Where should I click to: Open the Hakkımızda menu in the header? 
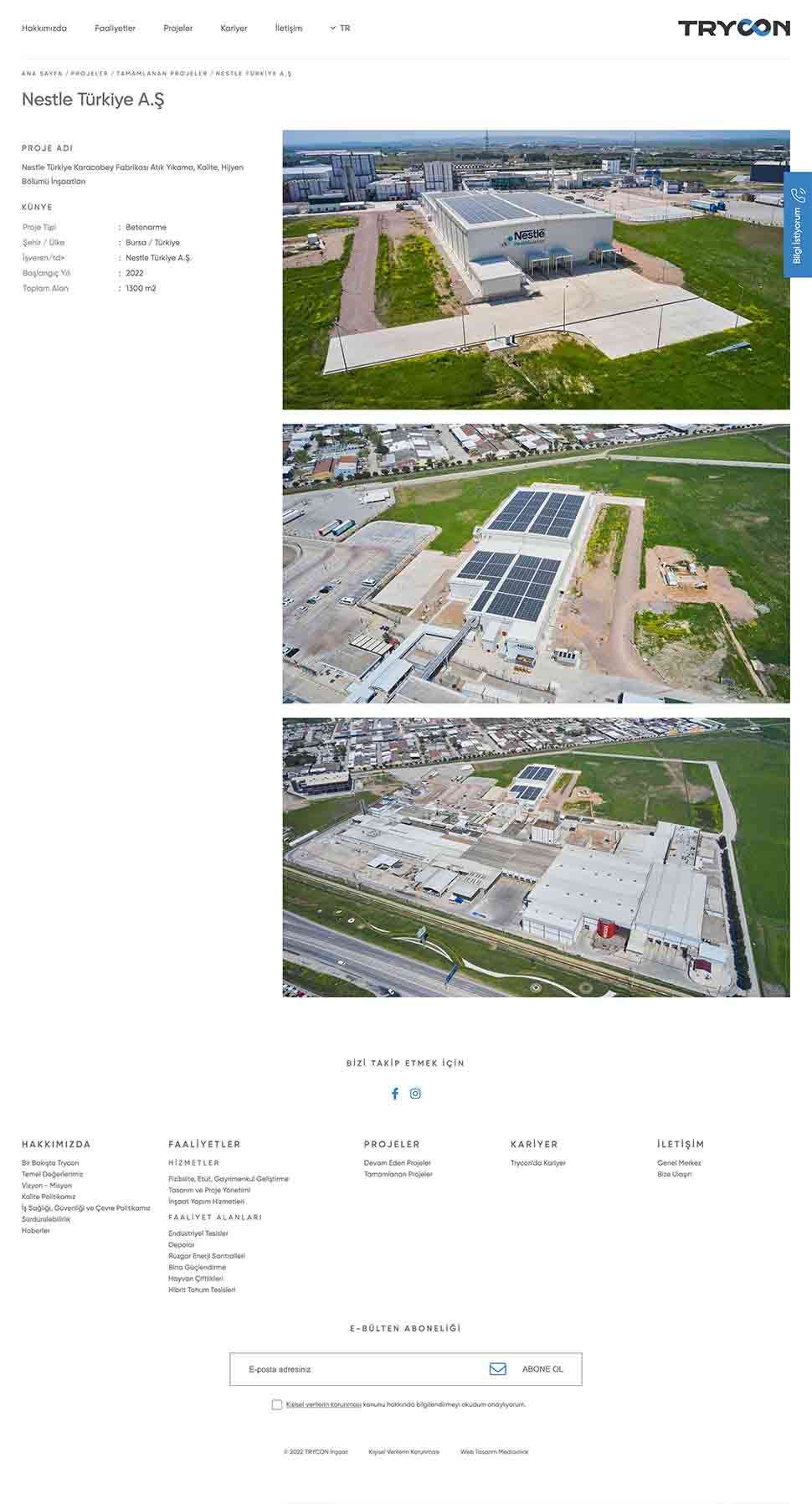(44, 28)
